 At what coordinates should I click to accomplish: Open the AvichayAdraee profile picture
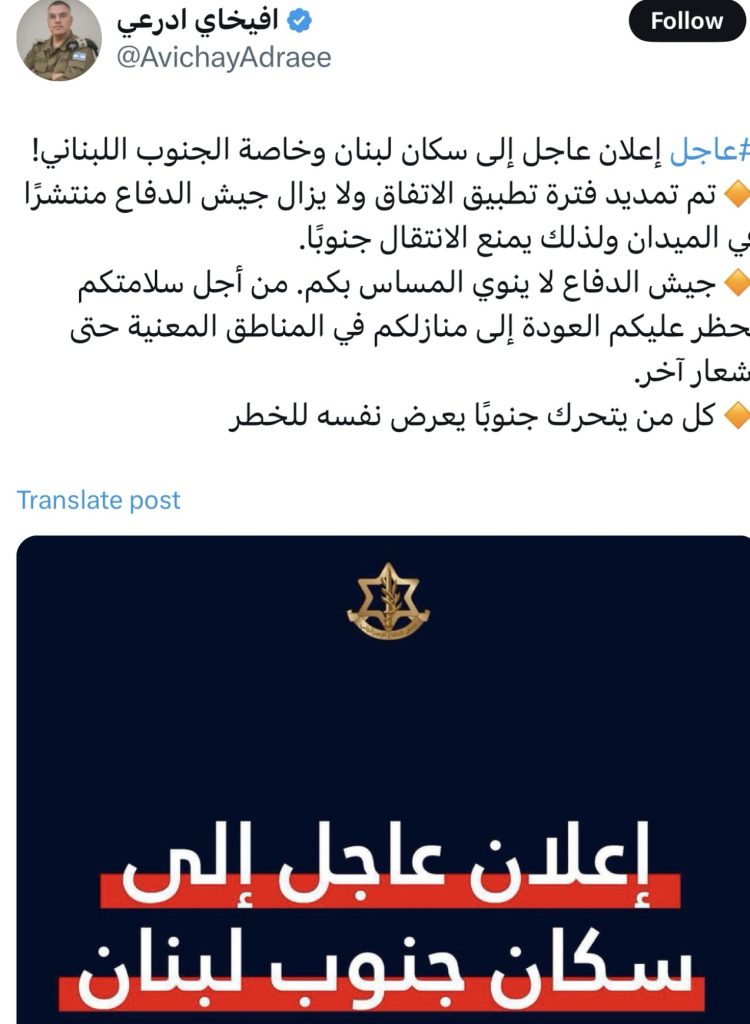[60, 40]
